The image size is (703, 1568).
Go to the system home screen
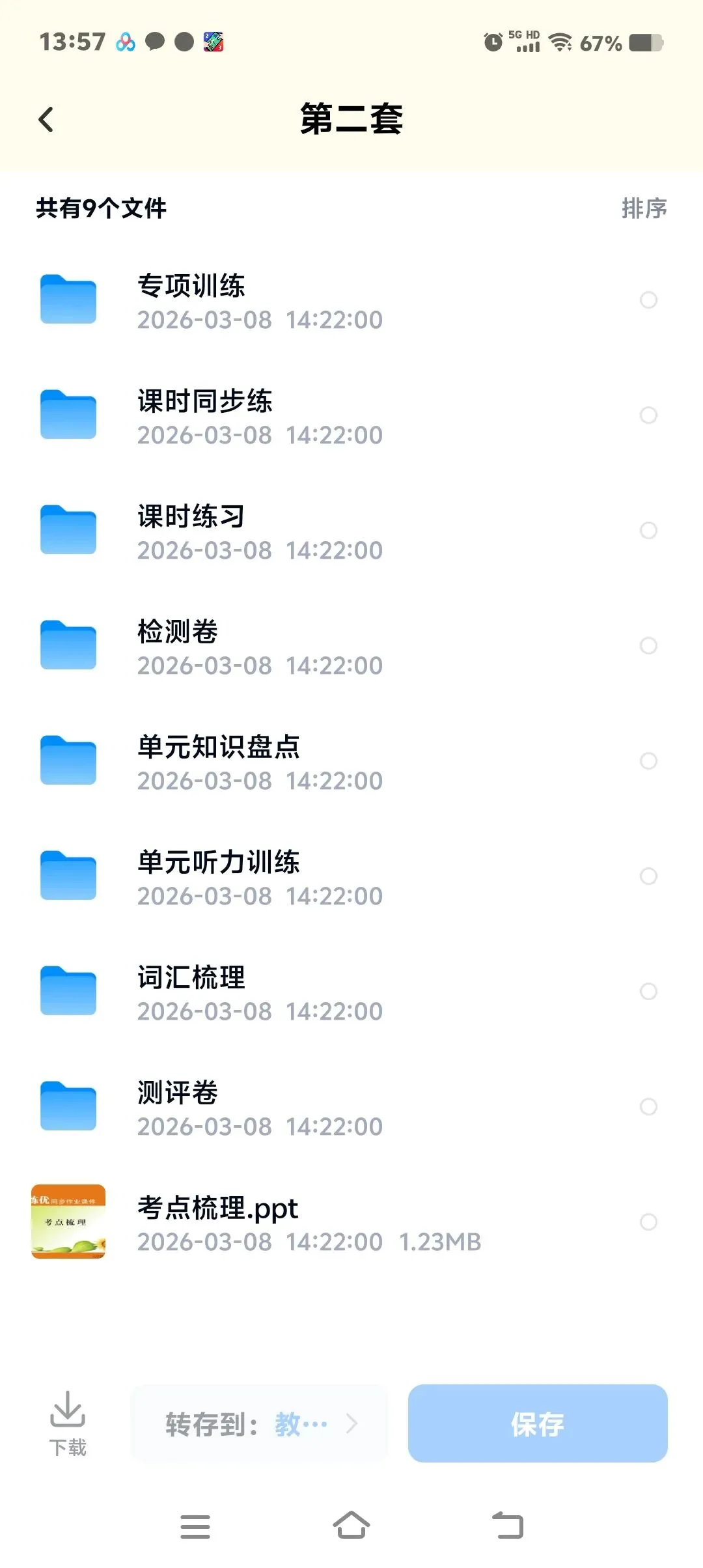click(x=351, y=1525)
